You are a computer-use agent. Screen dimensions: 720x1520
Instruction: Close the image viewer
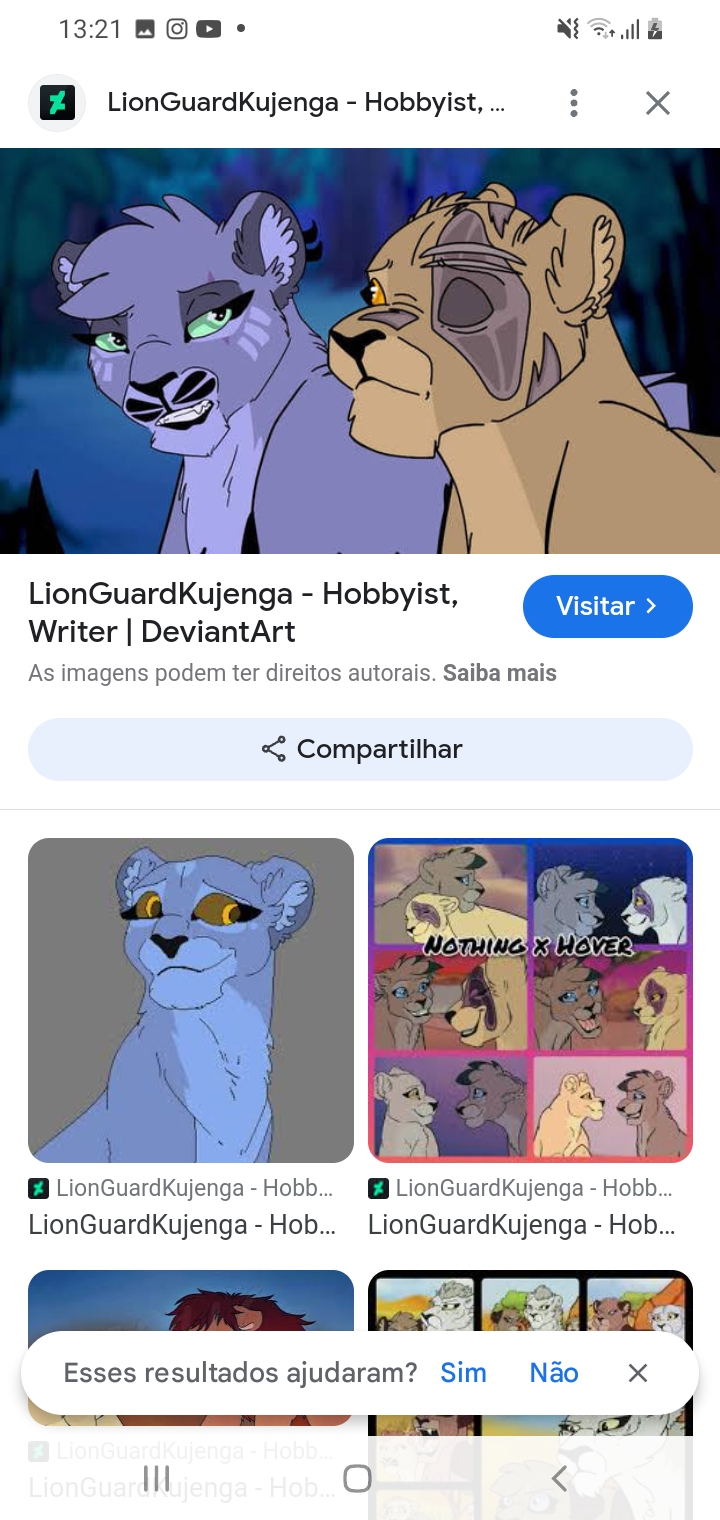point(657,103)
